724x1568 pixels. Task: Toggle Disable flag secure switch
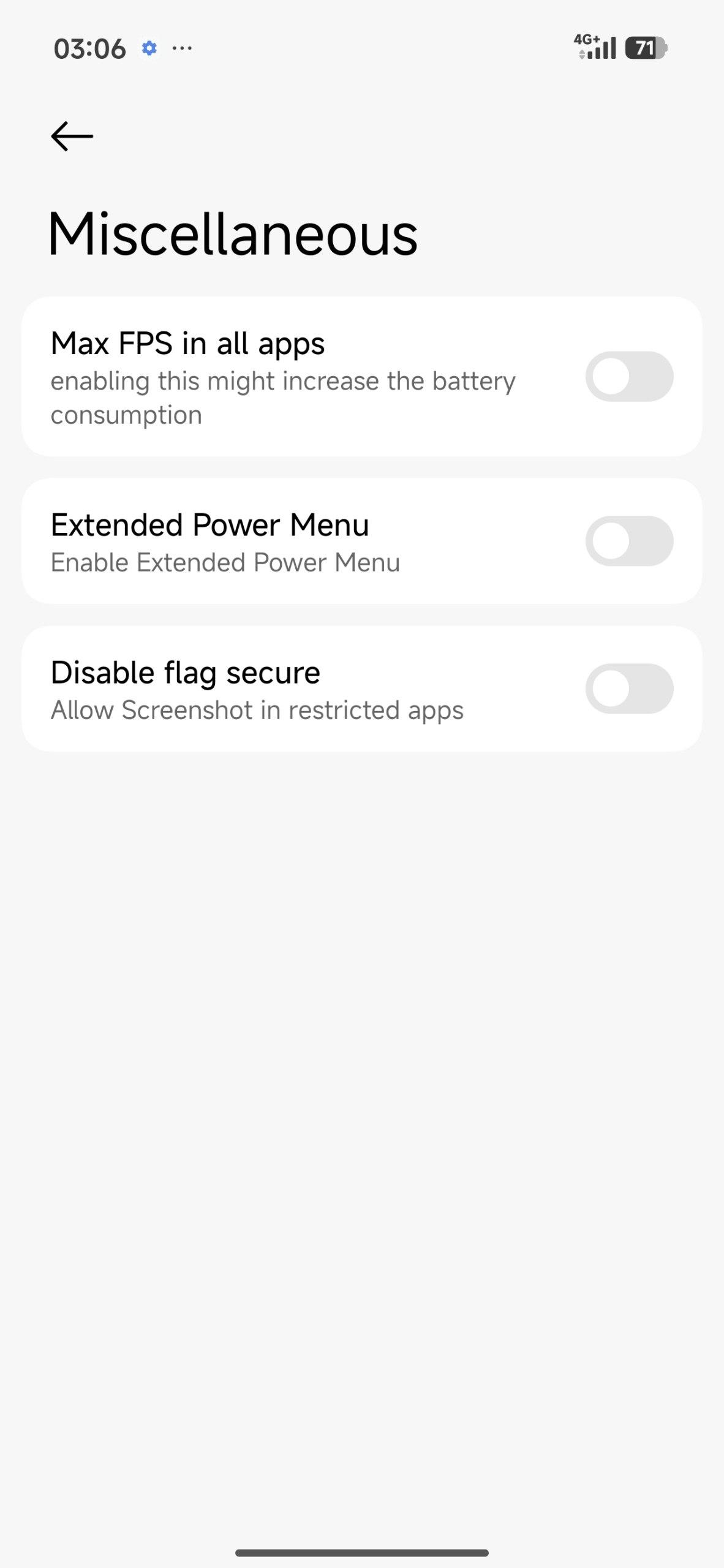click(x=629, y=688)
